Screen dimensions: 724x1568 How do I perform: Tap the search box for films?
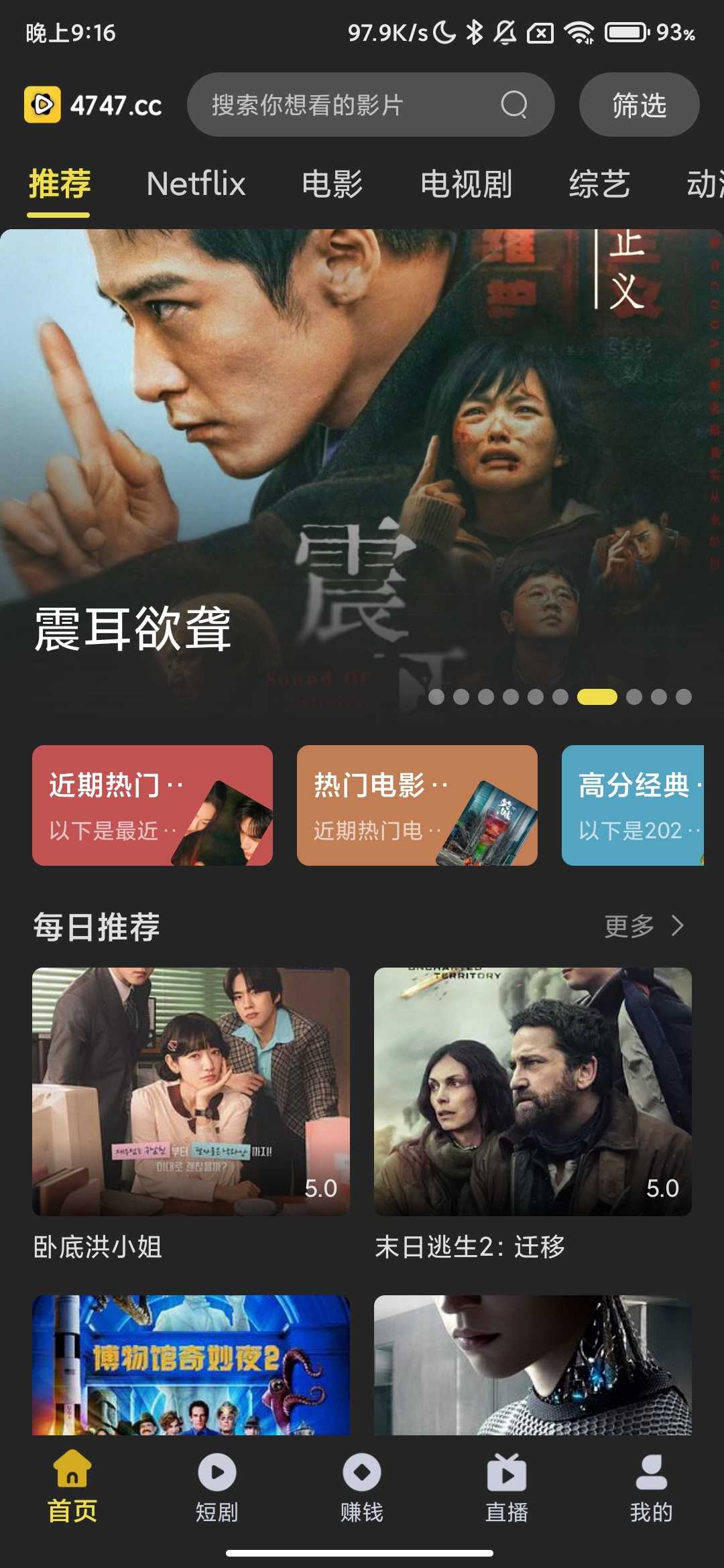point(342,105)
